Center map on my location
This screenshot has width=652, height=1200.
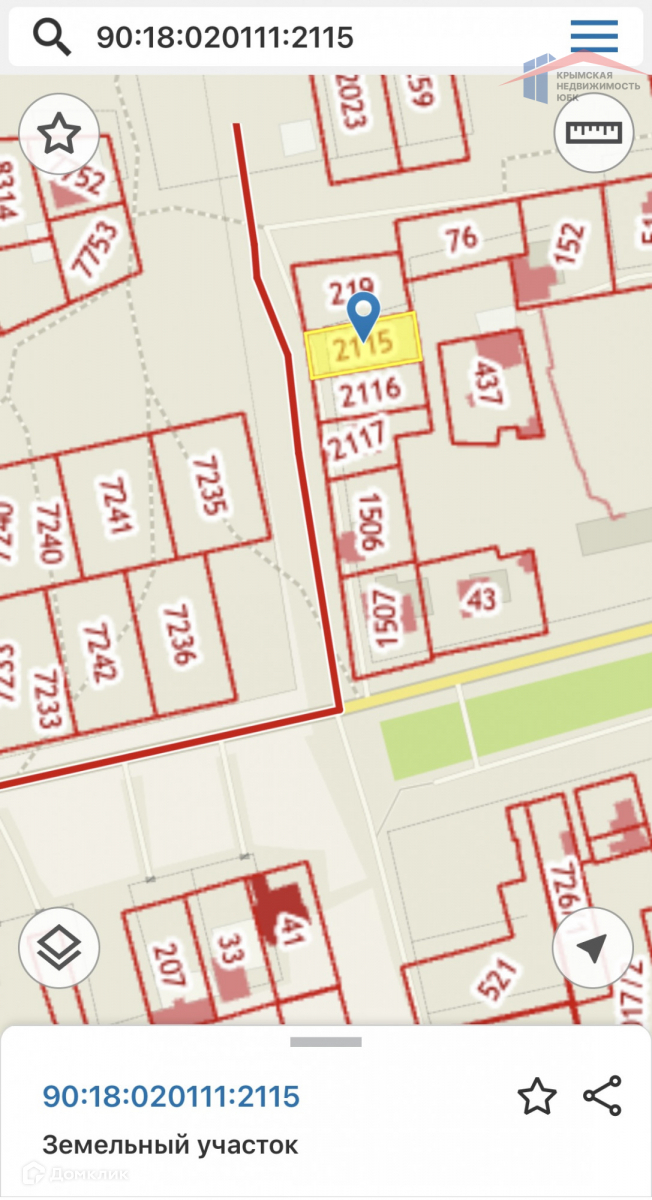point(592,948)
